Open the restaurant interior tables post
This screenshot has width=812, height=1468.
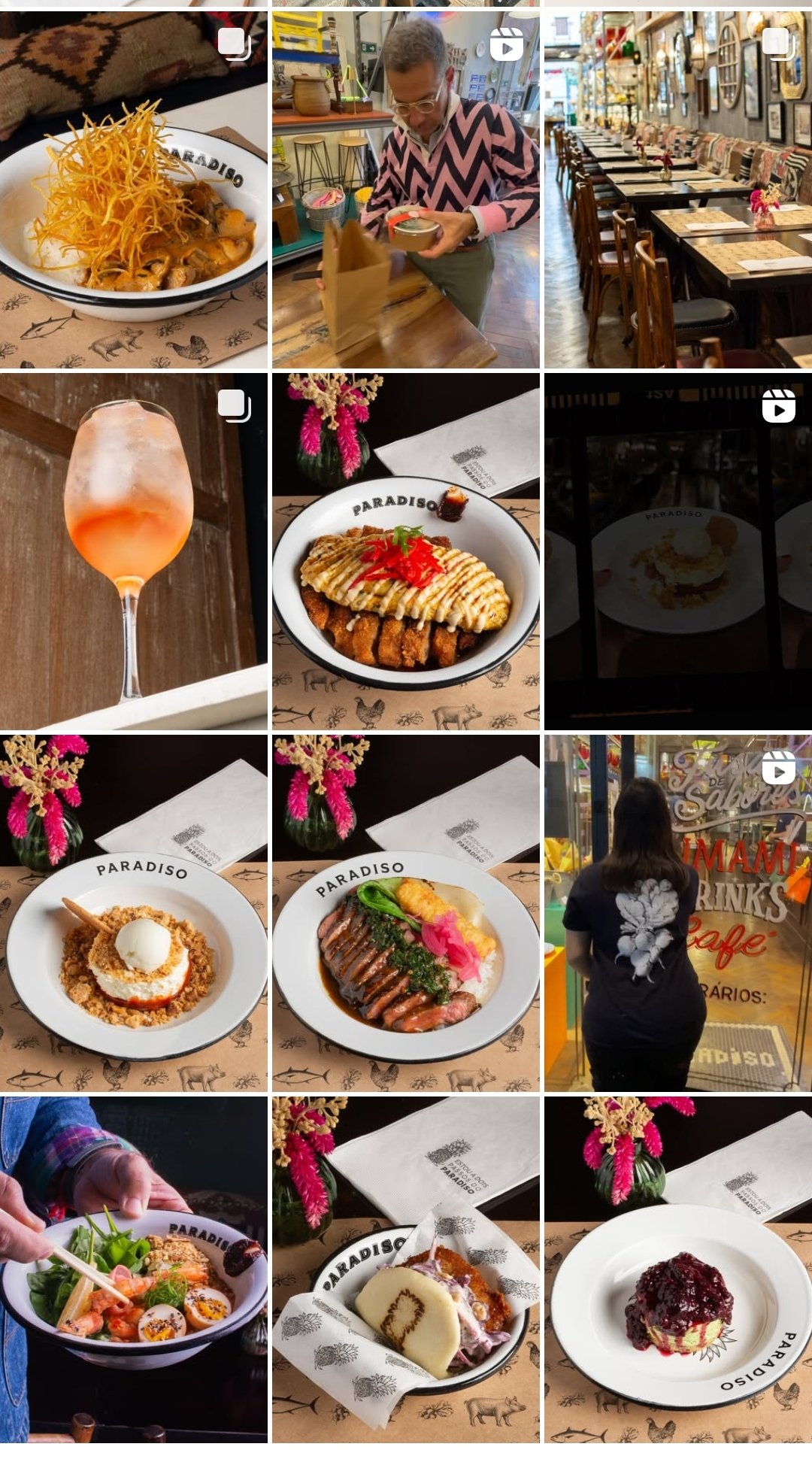(x=678, y=190)
